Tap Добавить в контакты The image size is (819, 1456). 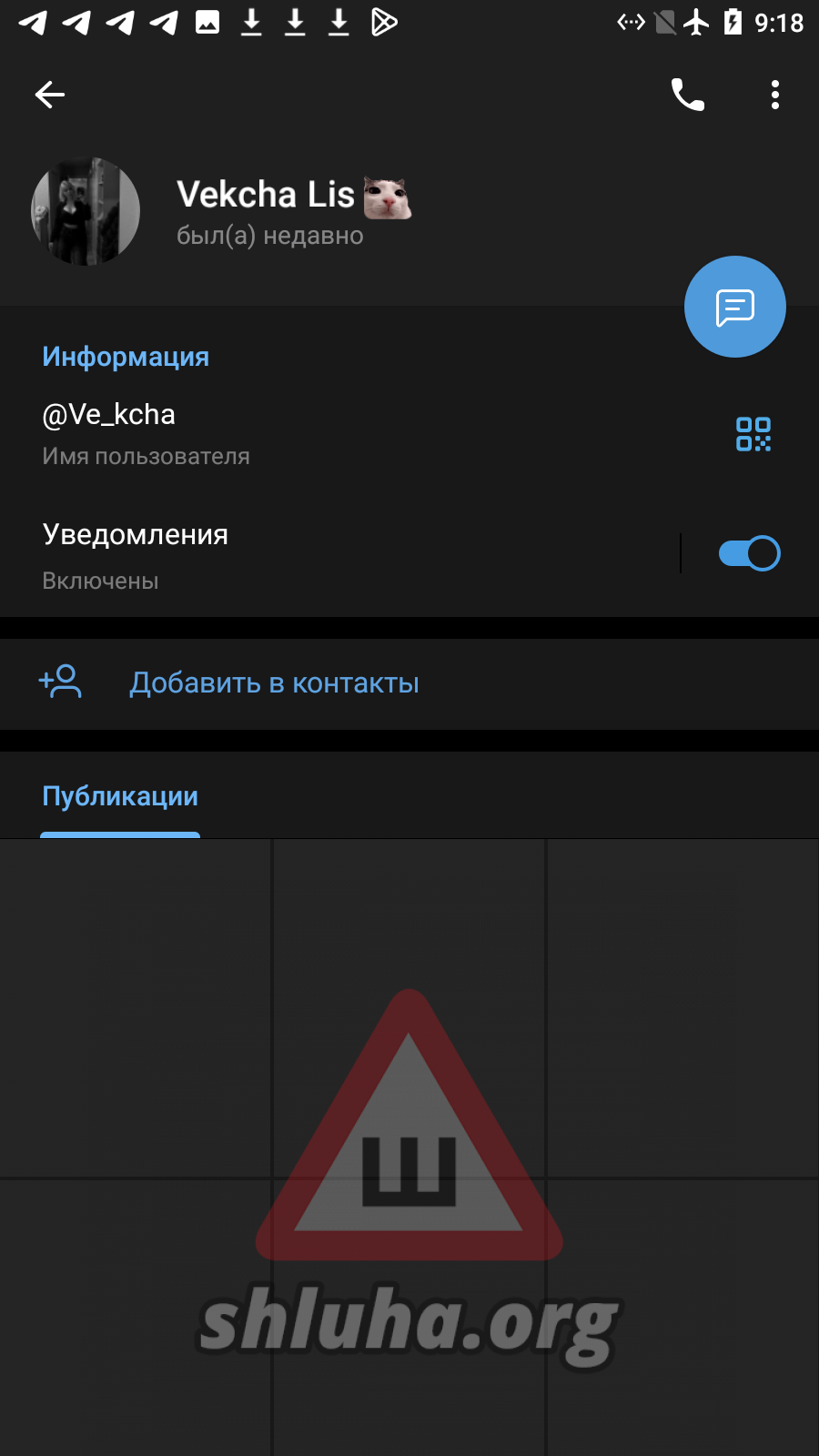274,683
